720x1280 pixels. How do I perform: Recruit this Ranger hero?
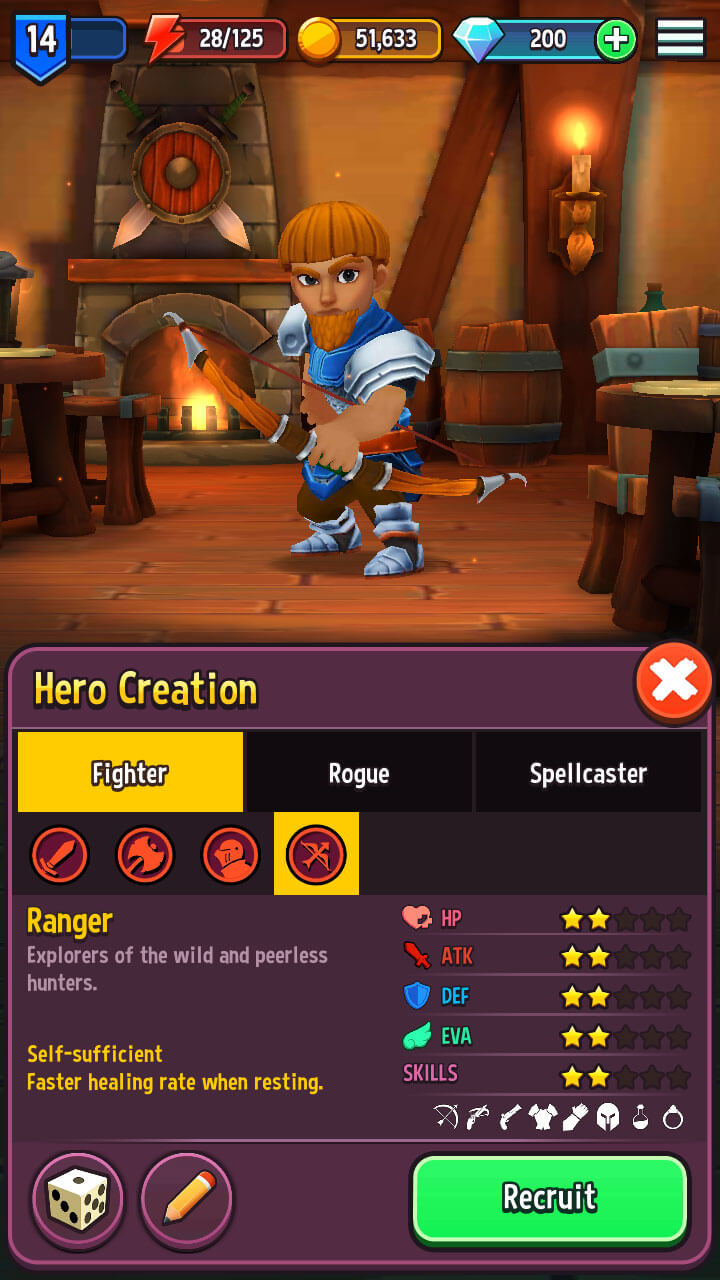click(x=550, y=1197)
